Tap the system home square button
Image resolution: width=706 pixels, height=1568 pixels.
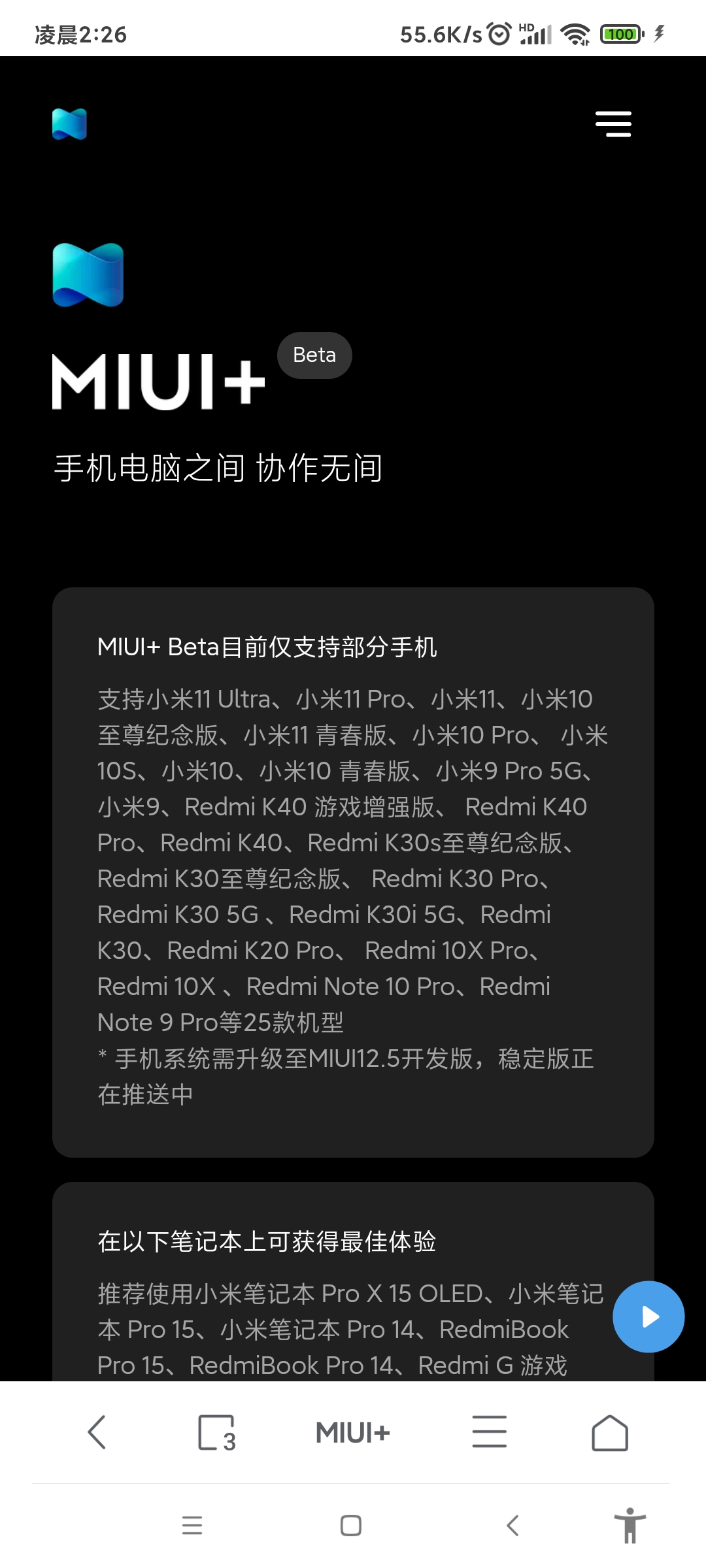click(351, 1526)
